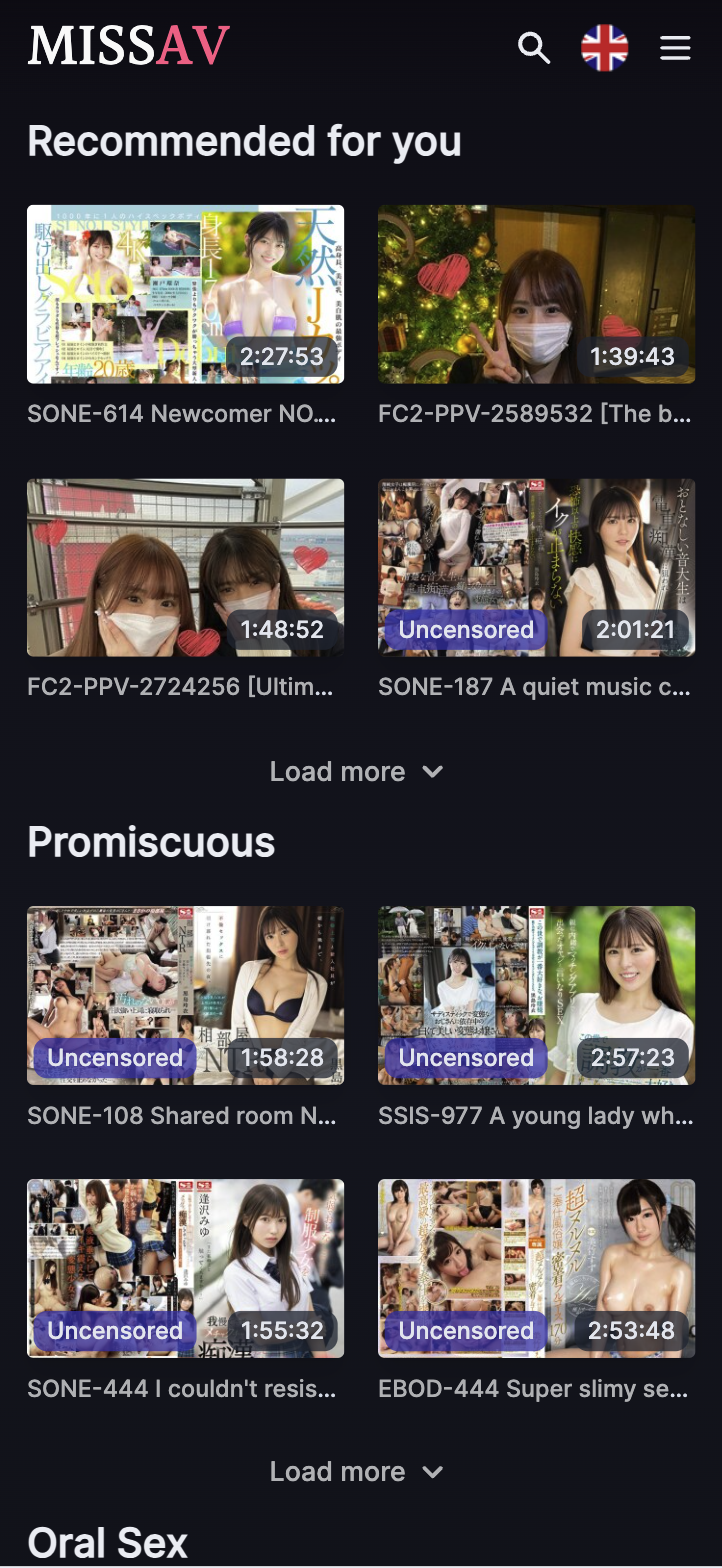Viewport: 722px width, 1568px height.
Task: Open the EBOD-444 video thumbnail
Action: click(x=536, y=1268)
